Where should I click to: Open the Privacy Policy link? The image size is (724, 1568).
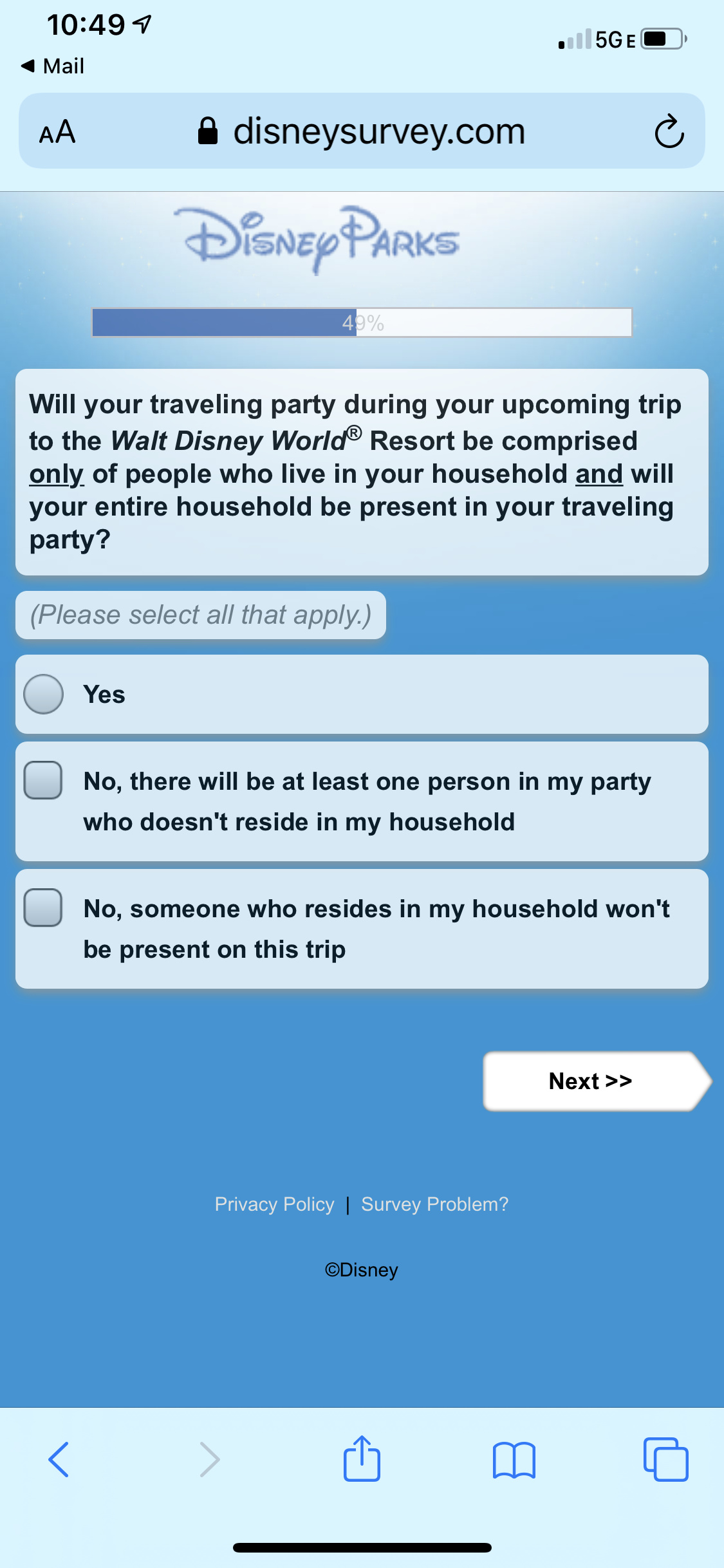pos(275,1204)
